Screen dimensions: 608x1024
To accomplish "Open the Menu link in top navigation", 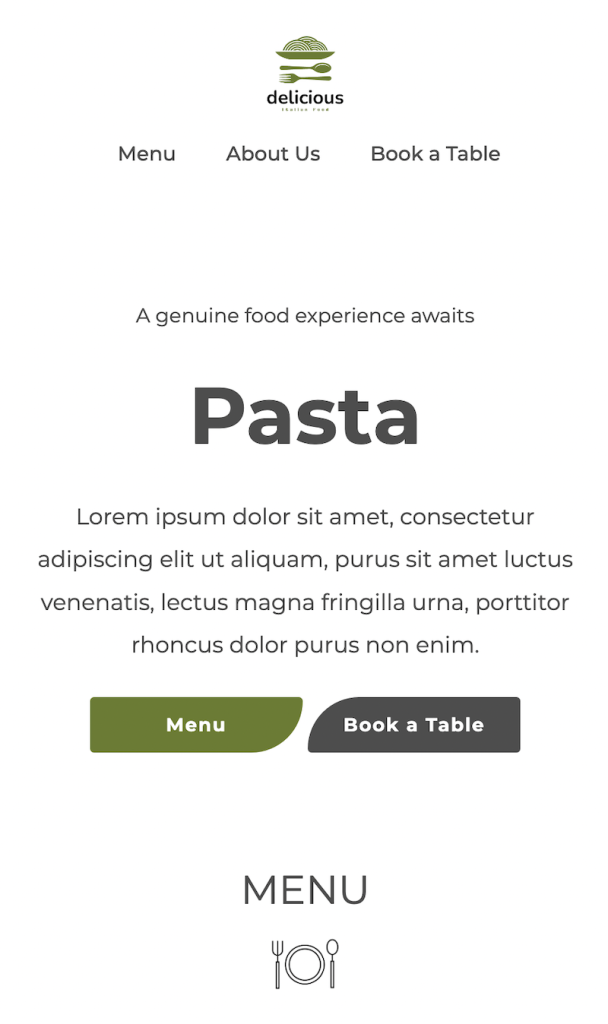I will [146, 153].
